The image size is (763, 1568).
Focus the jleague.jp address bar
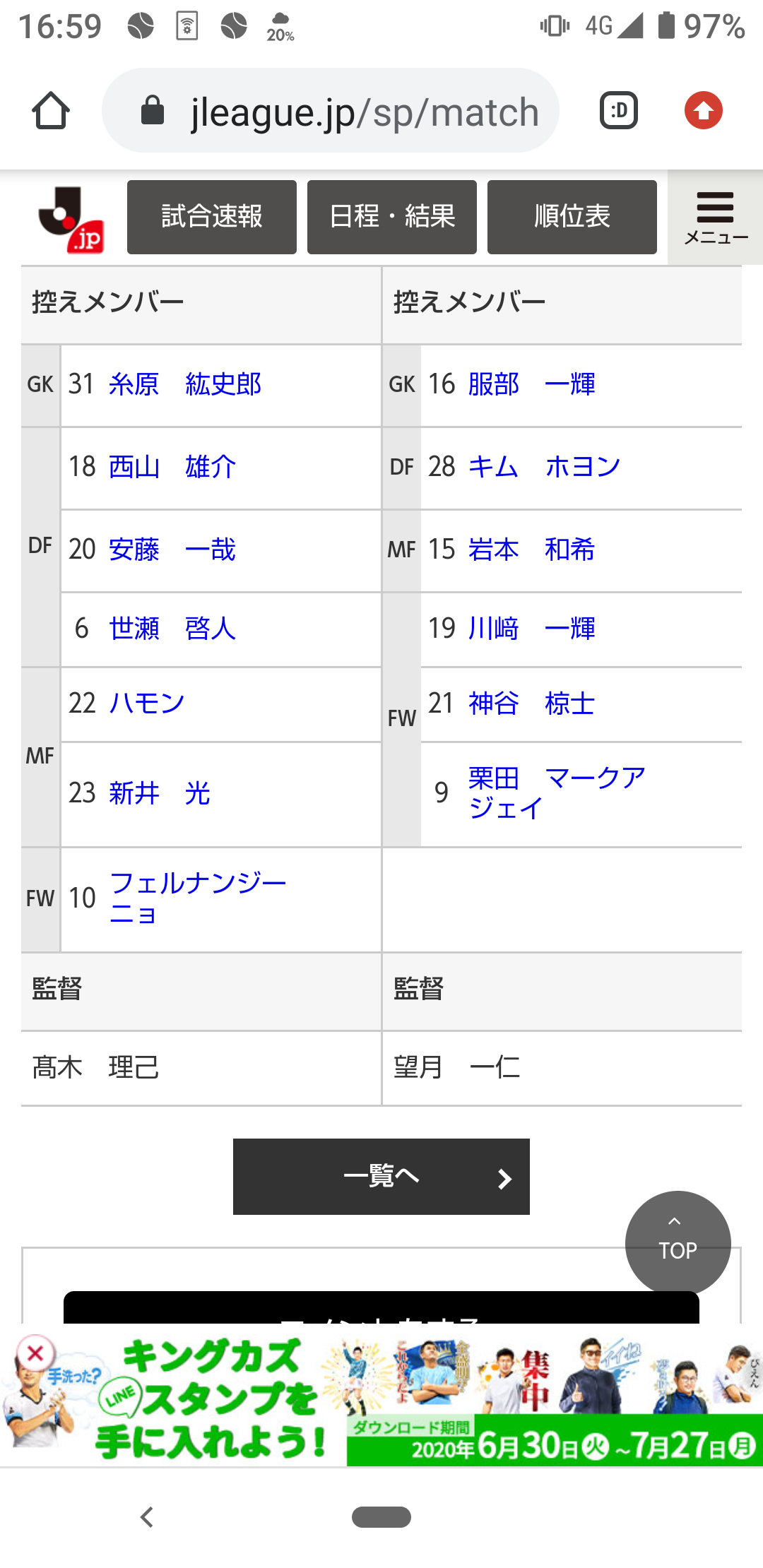[x=331, y=111]
